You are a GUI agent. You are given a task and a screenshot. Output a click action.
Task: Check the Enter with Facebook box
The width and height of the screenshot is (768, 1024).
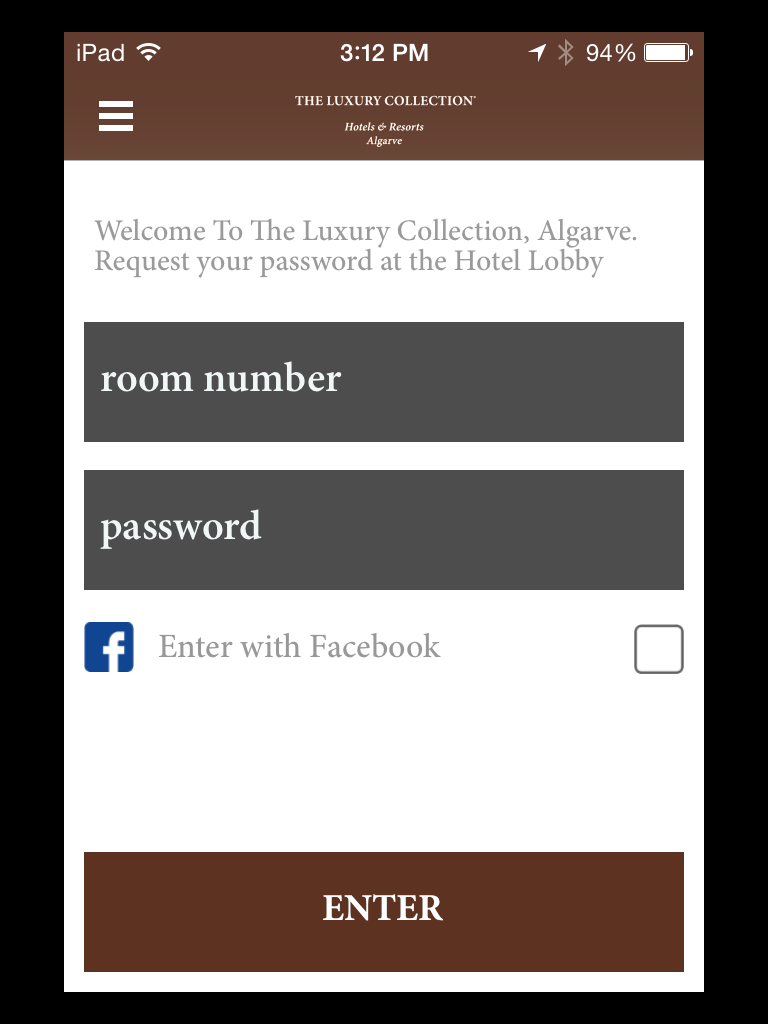[x=659, y=649]
